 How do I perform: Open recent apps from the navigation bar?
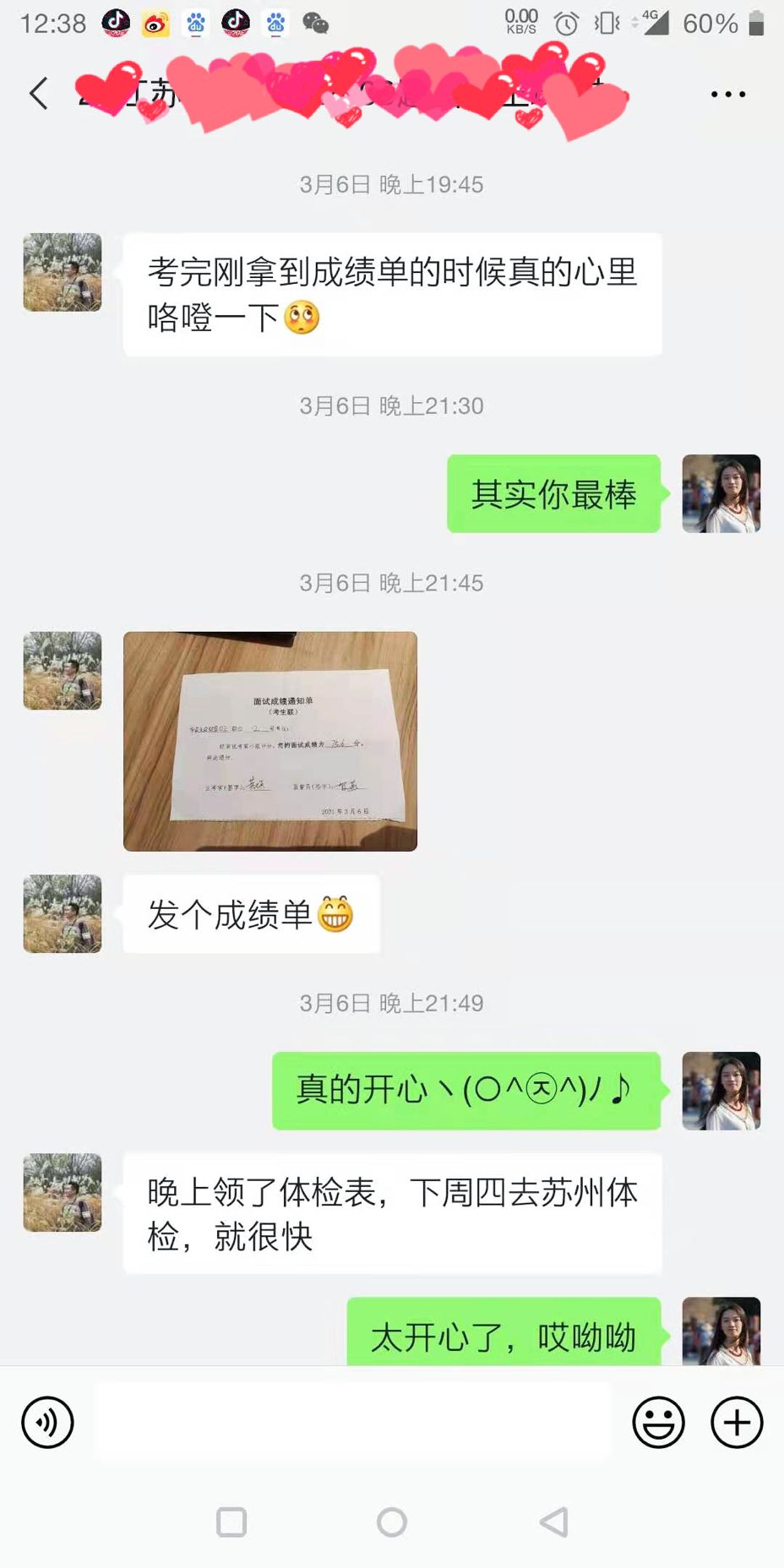[x=231, y=1522]
